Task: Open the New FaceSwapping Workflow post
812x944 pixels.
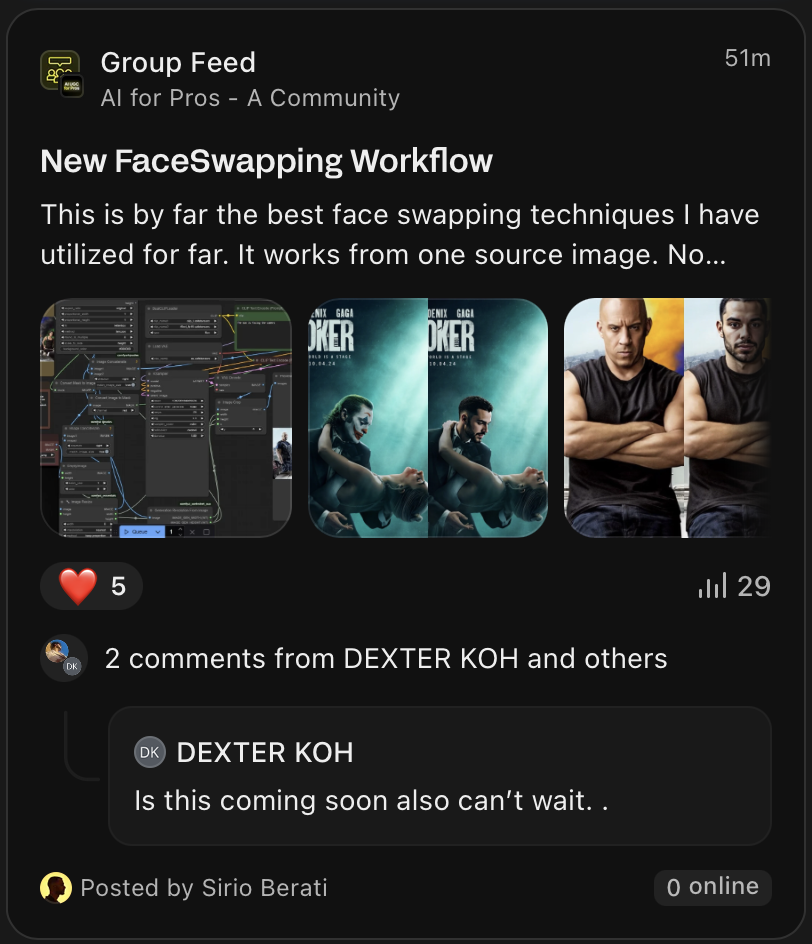Action: (266, 161)
